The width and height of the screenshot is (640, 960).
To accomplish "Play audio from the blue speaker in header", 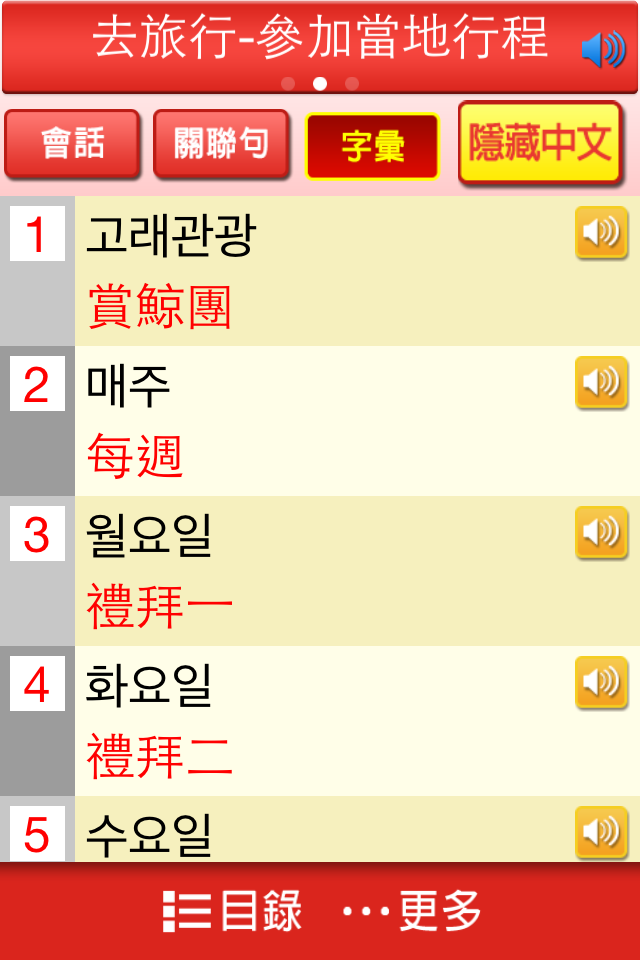I will click(x=603, y=50).
